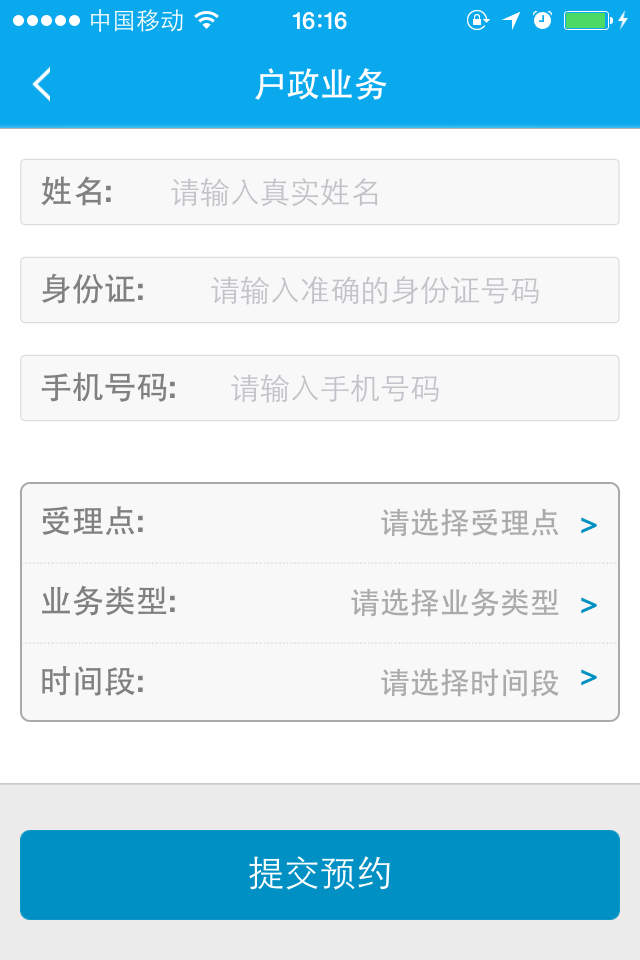Choose a 业务类型 business type
The height and width of the screenshot is (960, 640).
(x=320, y=603)
